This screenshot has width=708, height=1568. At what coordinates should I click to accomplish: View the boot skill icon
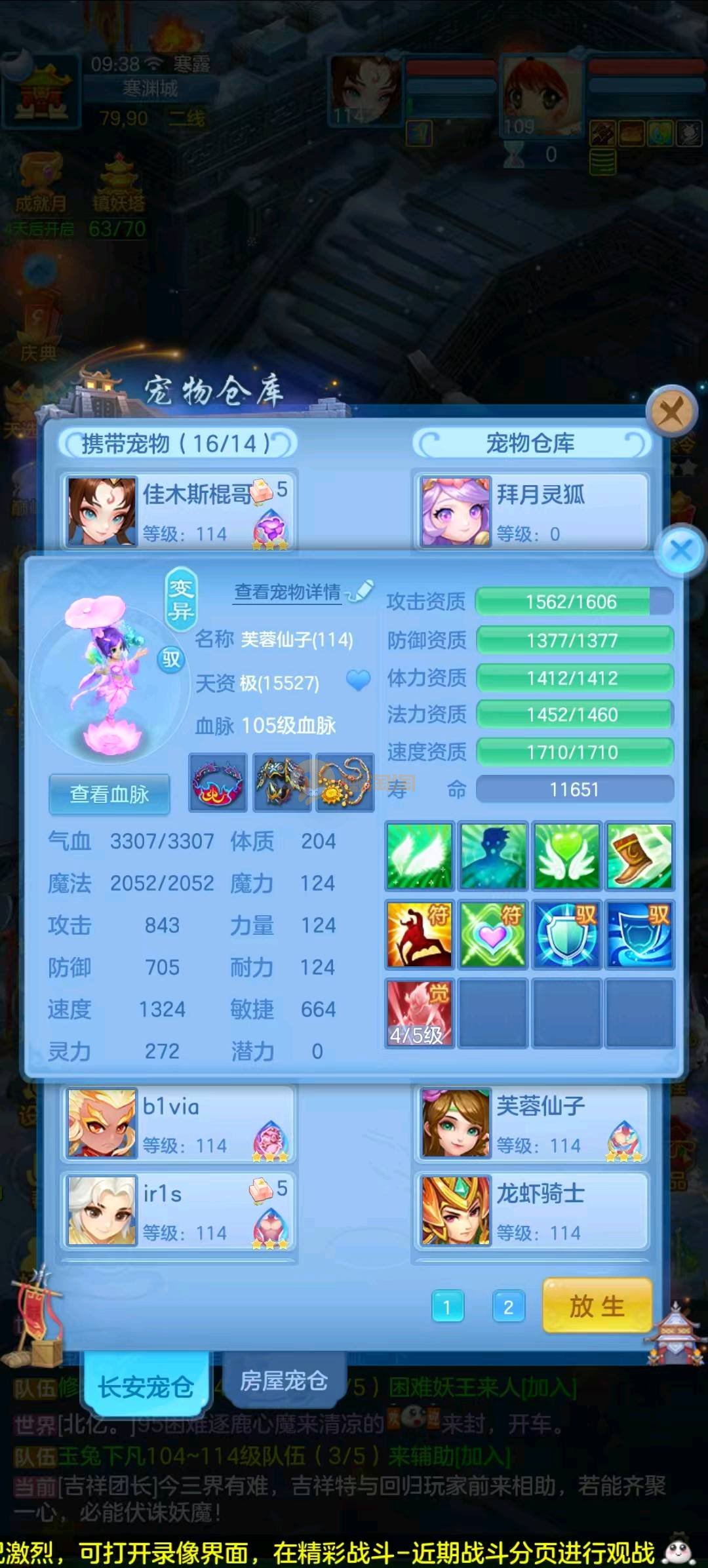[639, 856]
